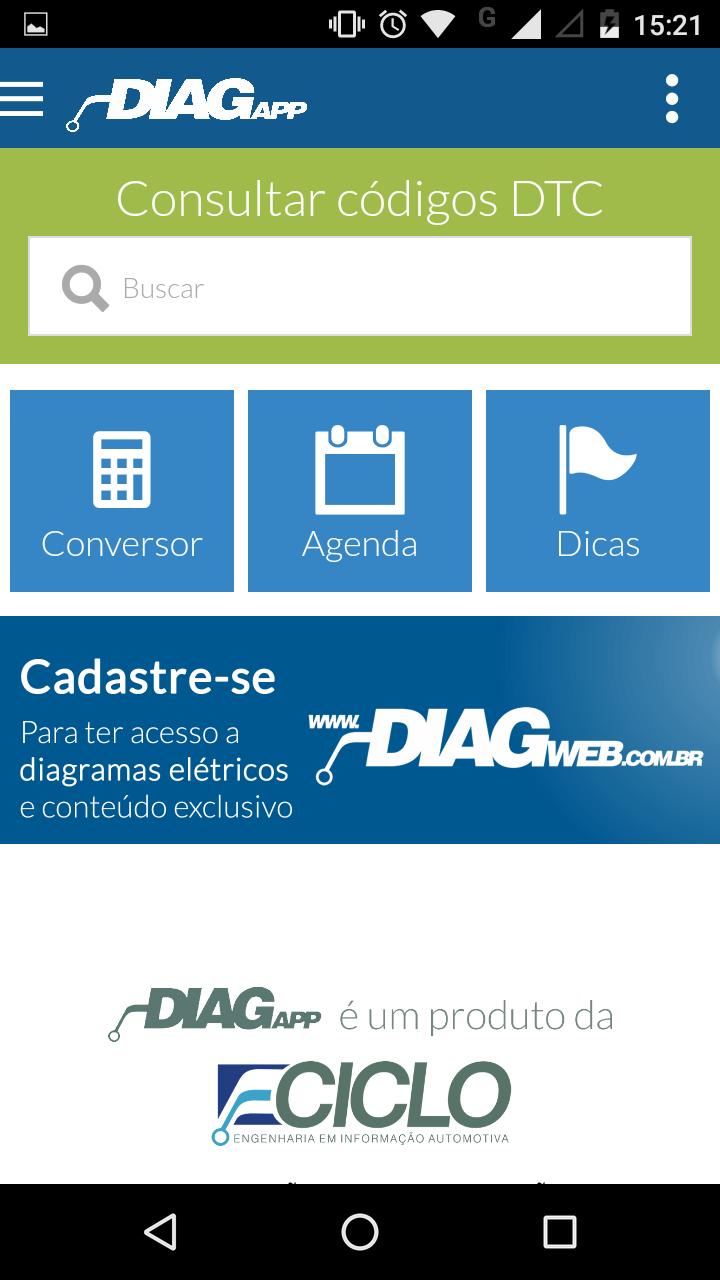Open the Conversor calculator tool

[x=121, y=489]
